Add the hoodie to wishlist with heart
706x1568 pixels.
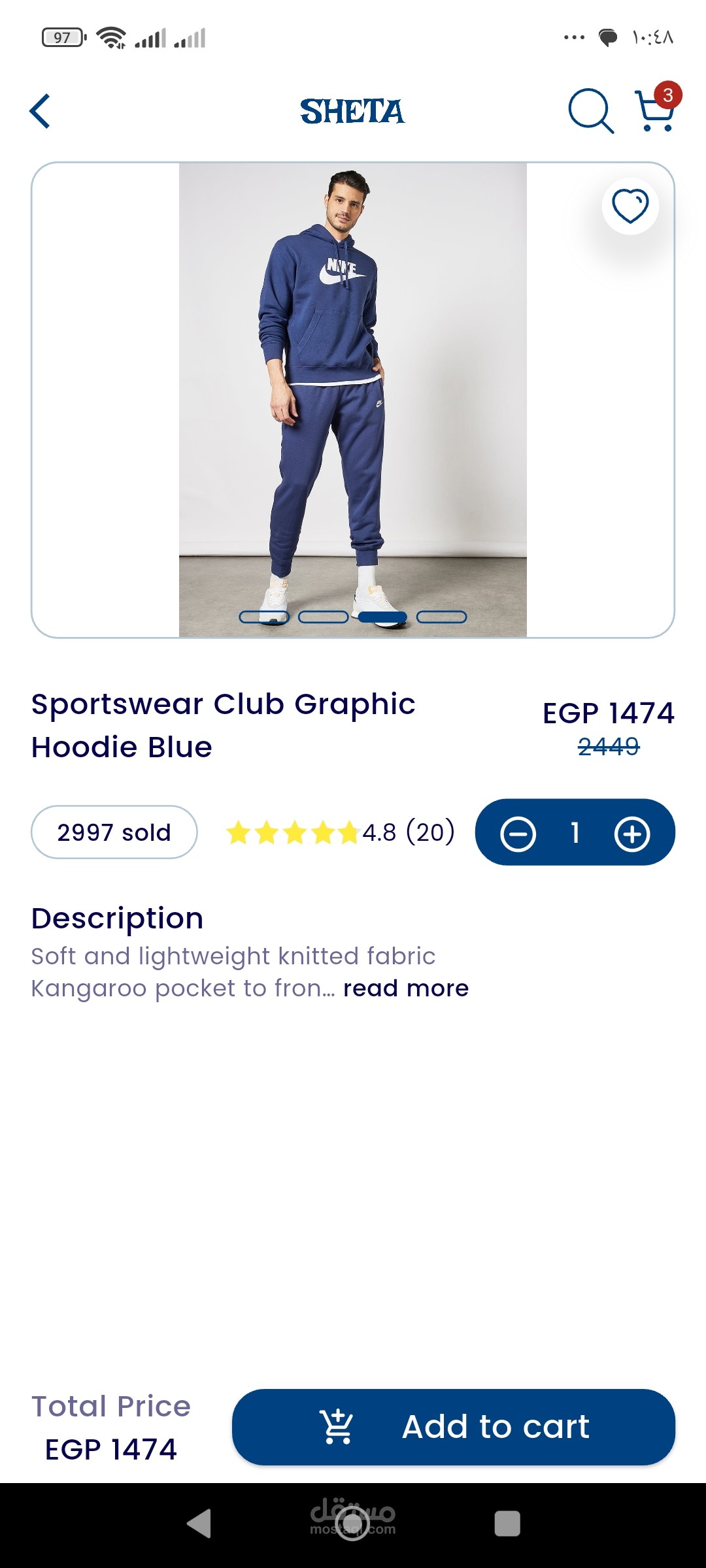click(630, 206)
